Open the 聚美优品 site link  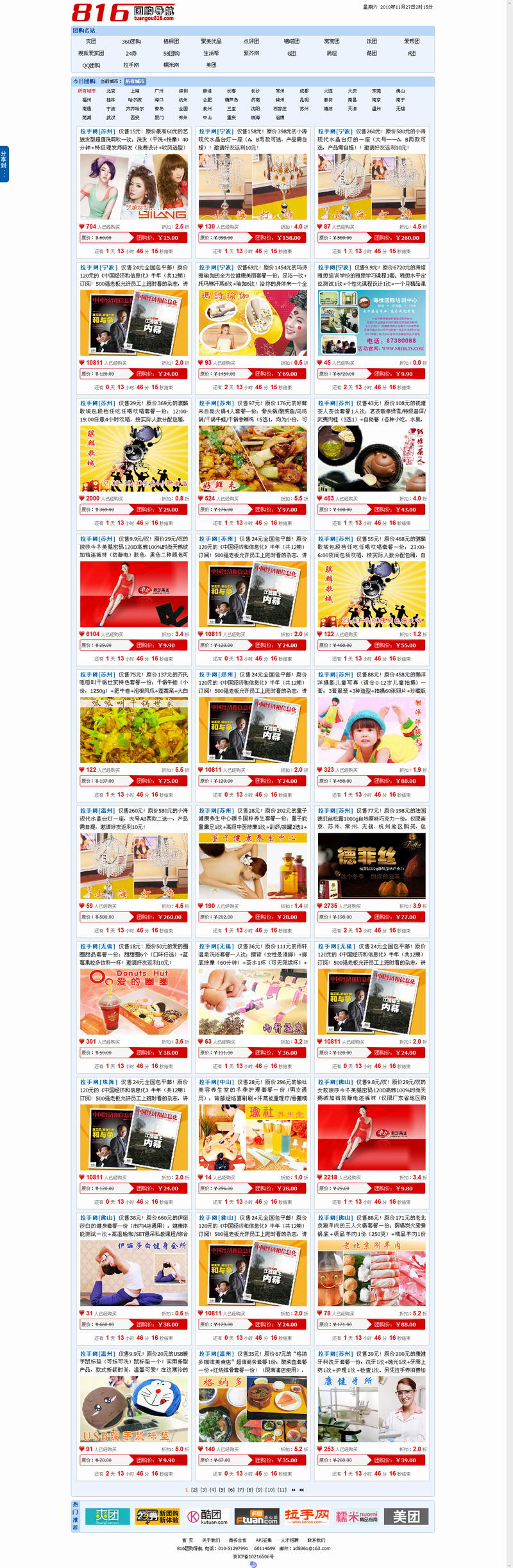pos(211,42)
